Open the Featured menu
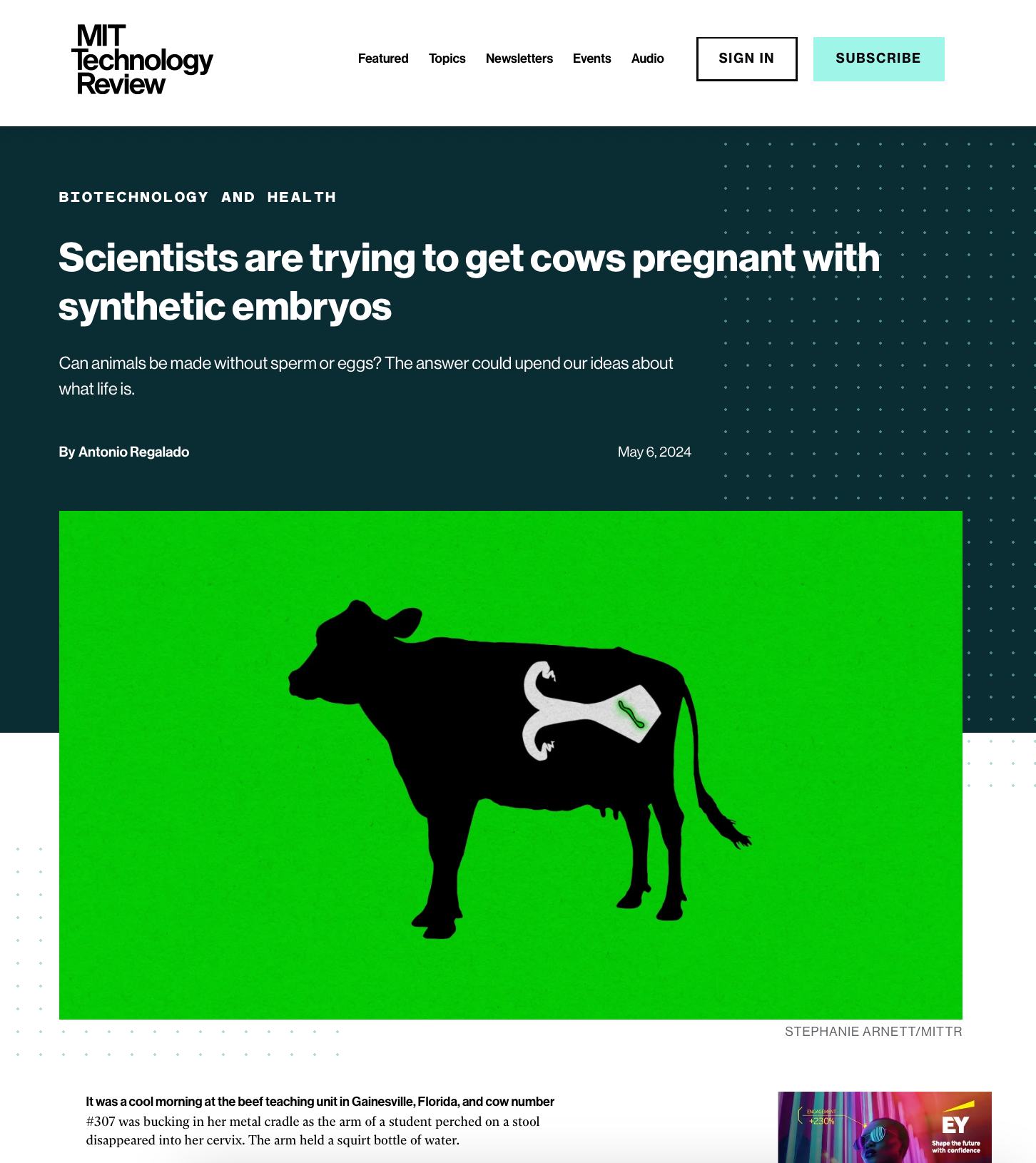 tap(382, 59)
